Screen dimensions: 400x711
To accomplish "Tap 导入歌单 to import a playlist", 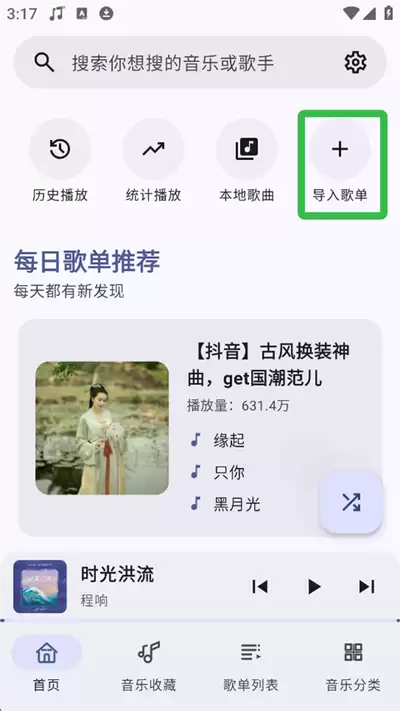I will (340, 162).
